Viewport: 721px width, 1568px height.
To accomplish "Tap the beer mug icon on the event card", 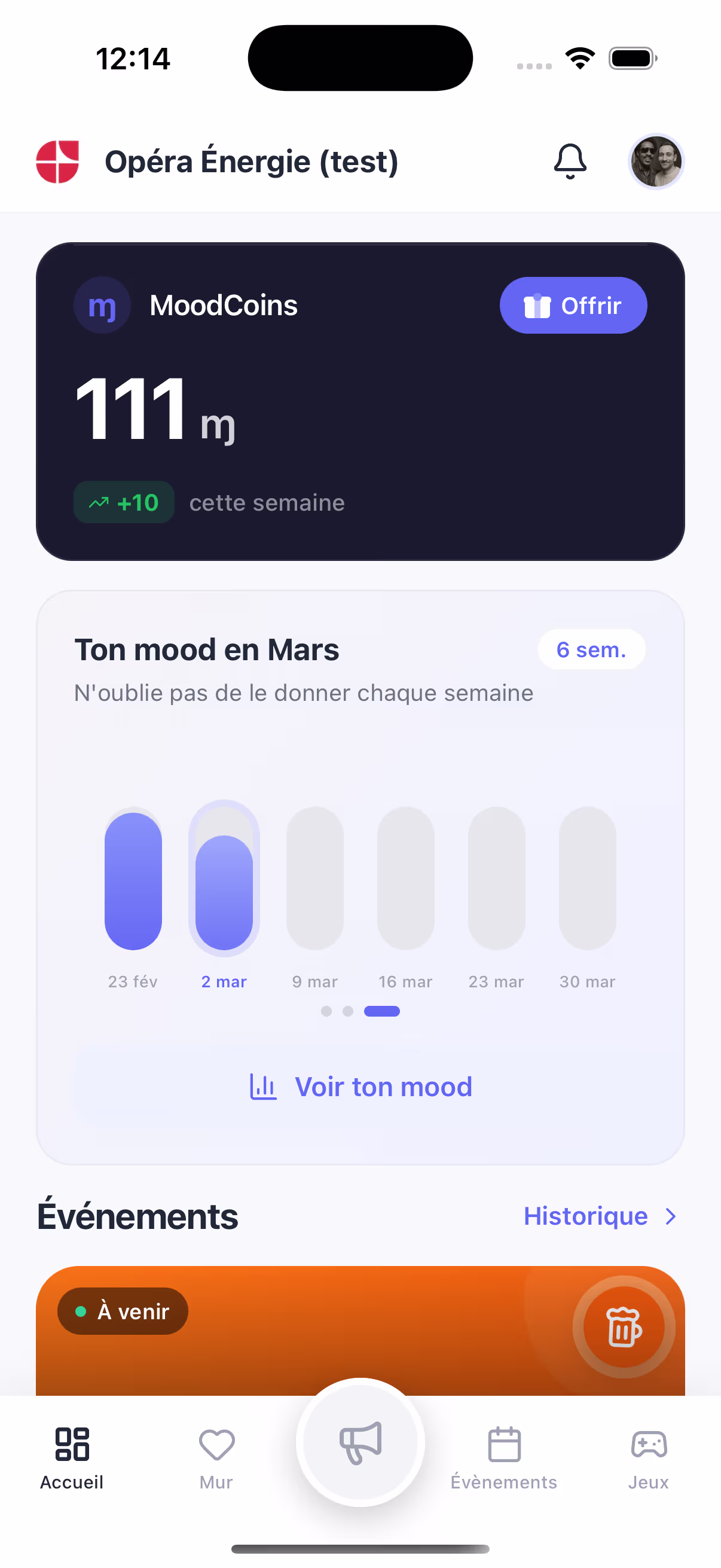I will pos(623,1328).
